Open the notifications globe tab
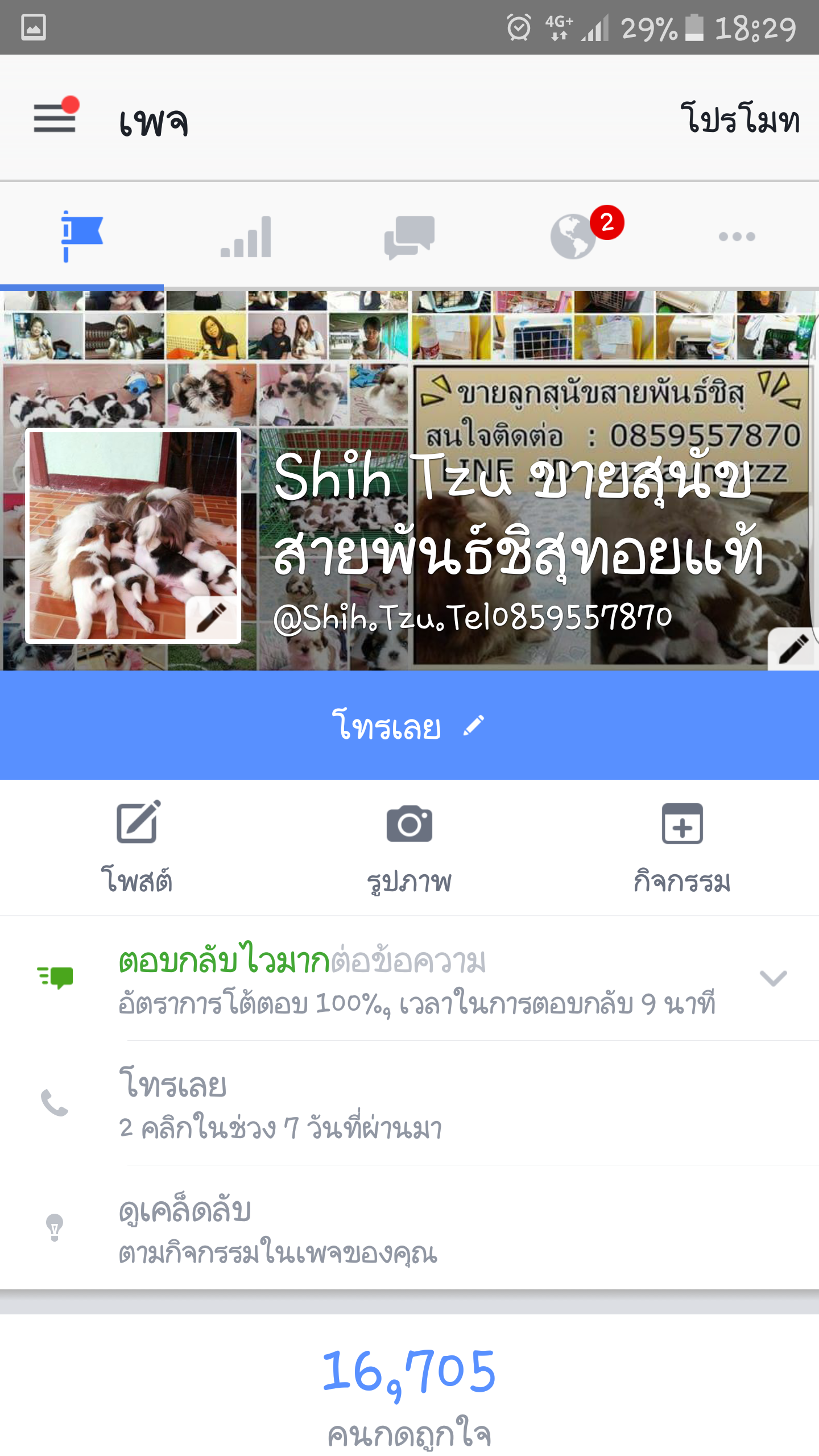 point(574,236)
